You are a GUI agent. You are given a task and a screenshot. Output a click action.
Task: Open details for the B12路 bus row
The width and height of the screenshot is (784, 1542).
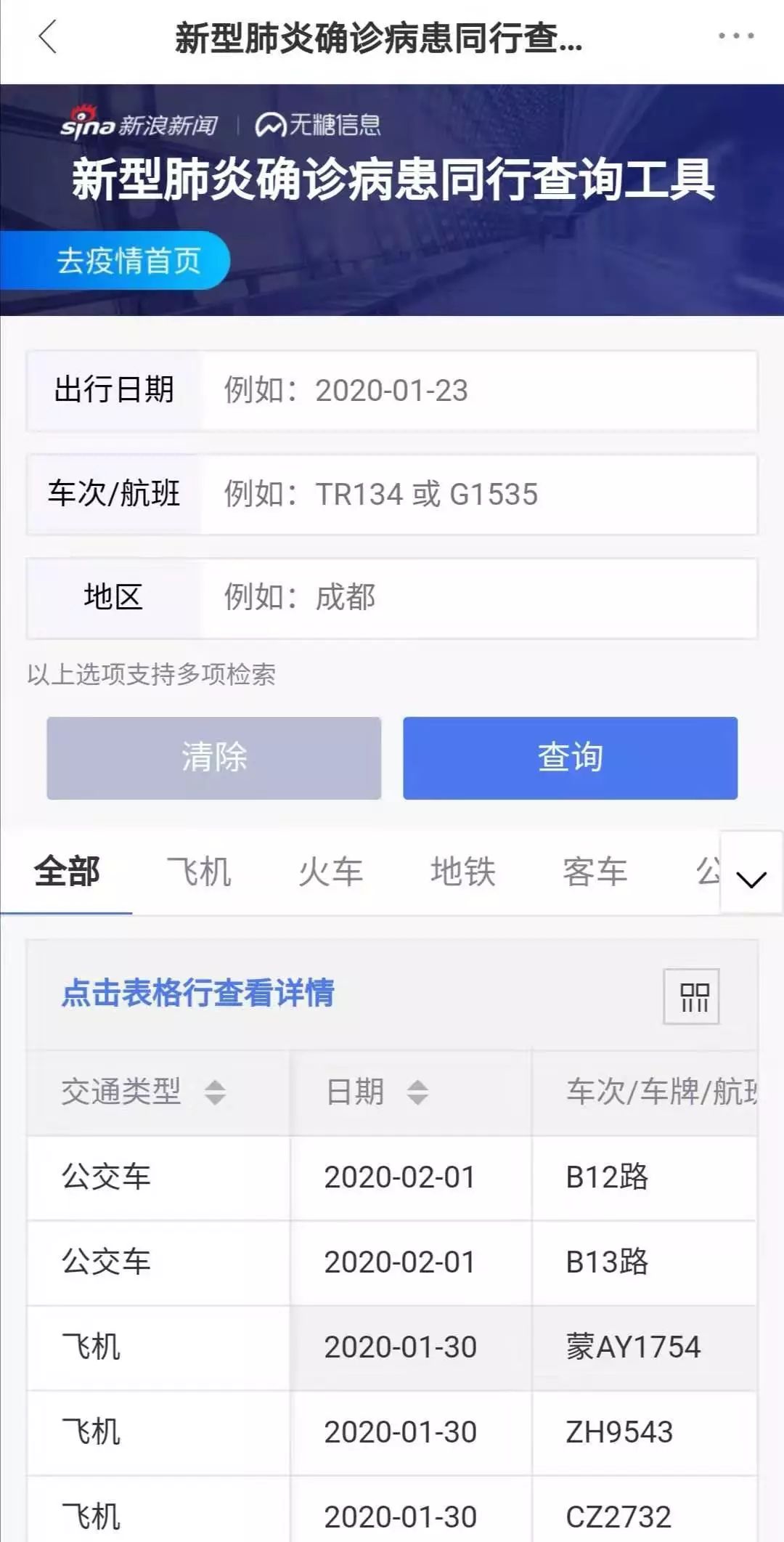coord(392,1177)
